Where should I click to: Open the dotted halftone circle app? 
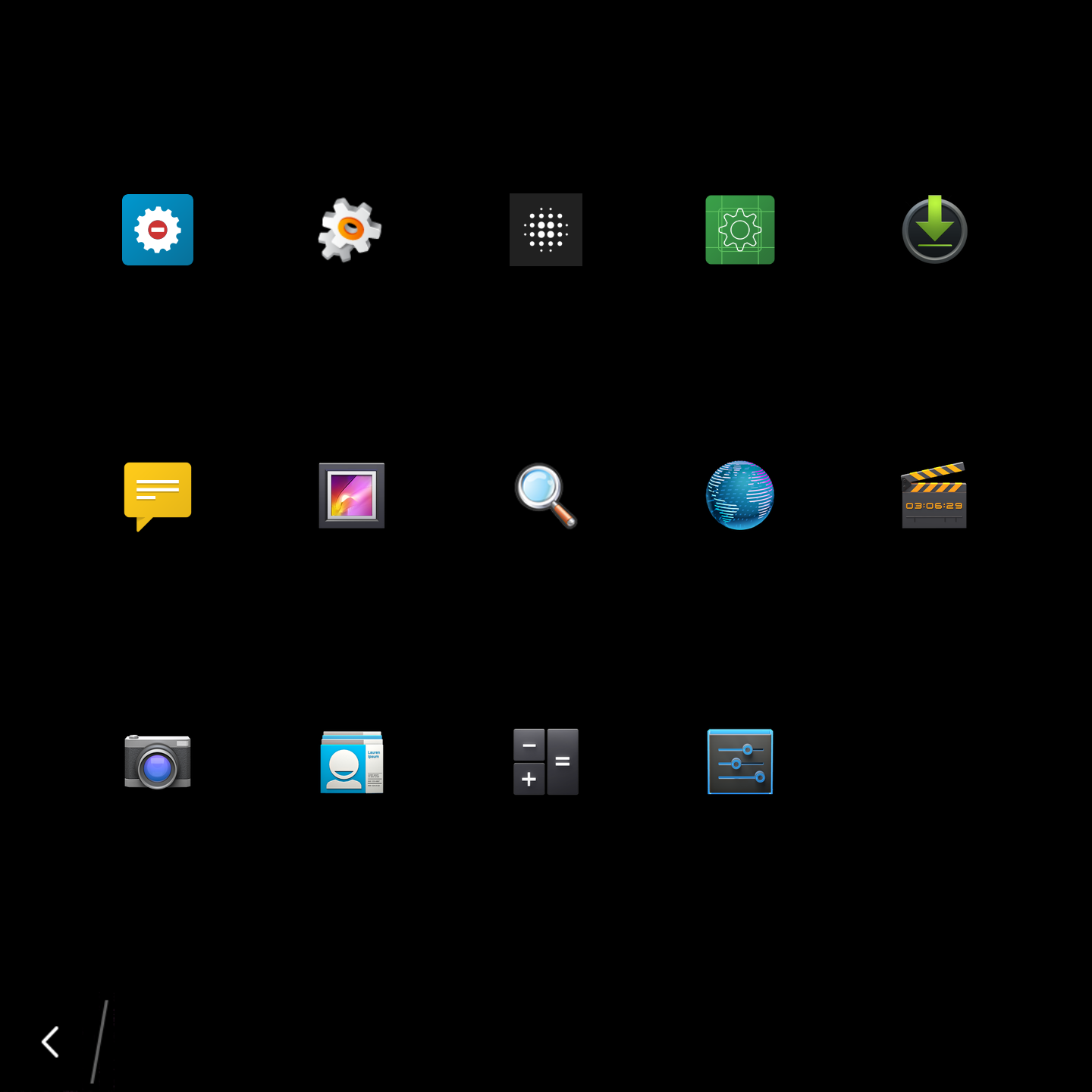pos(546,230)
